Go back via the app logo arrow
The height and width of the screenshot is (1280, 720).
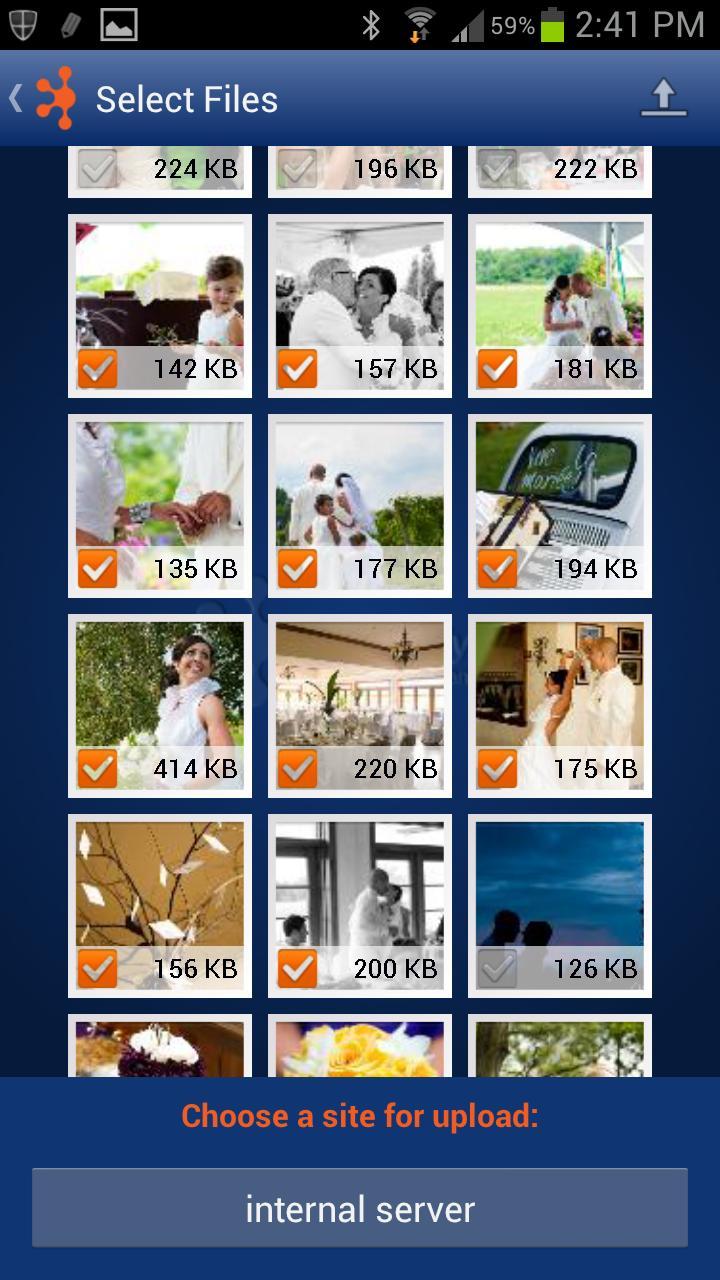pos(42,98)
